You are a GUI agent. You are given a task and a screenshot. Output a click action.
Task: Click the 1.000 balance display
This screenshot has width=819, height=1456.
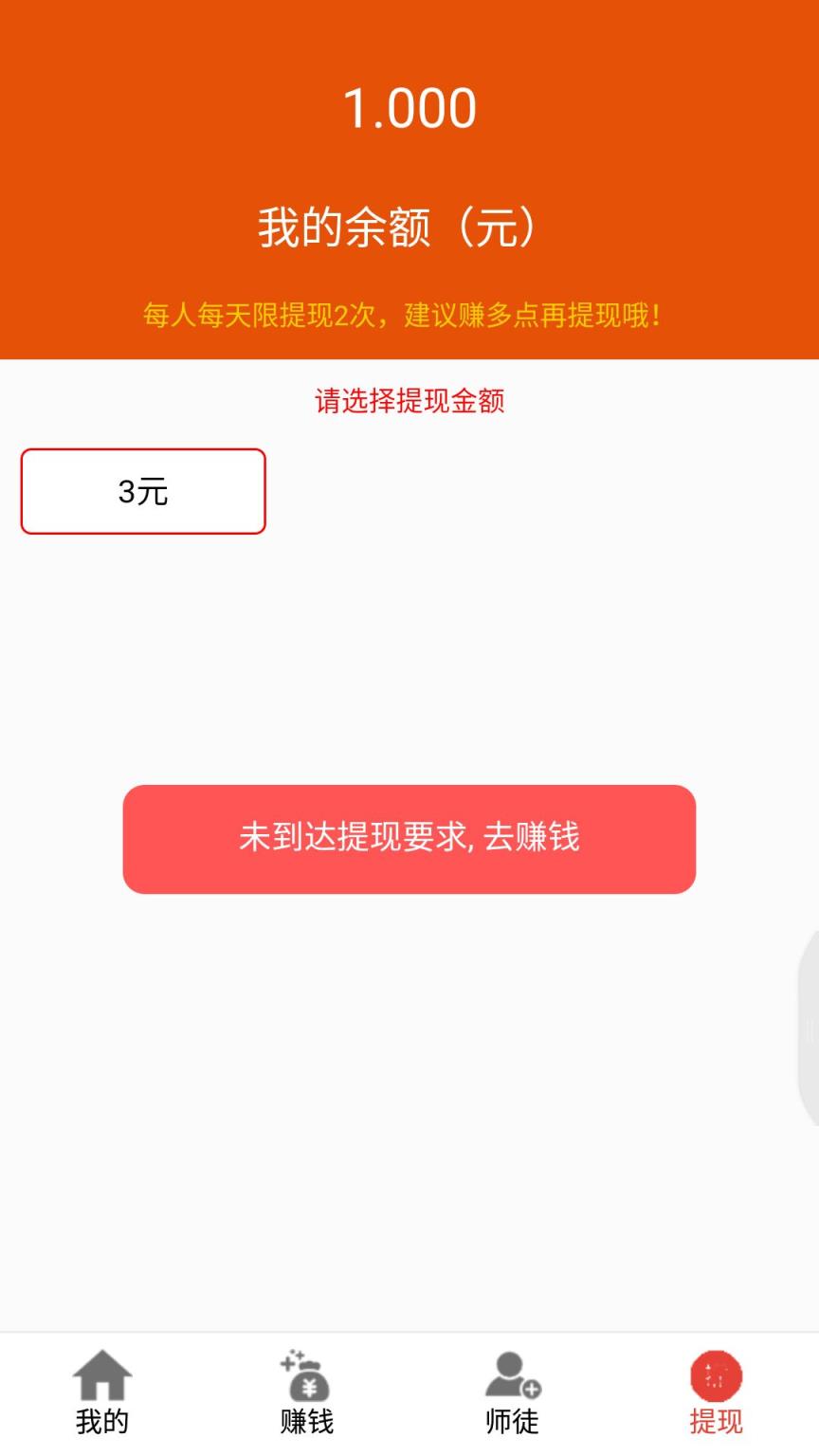click(409, 106)
